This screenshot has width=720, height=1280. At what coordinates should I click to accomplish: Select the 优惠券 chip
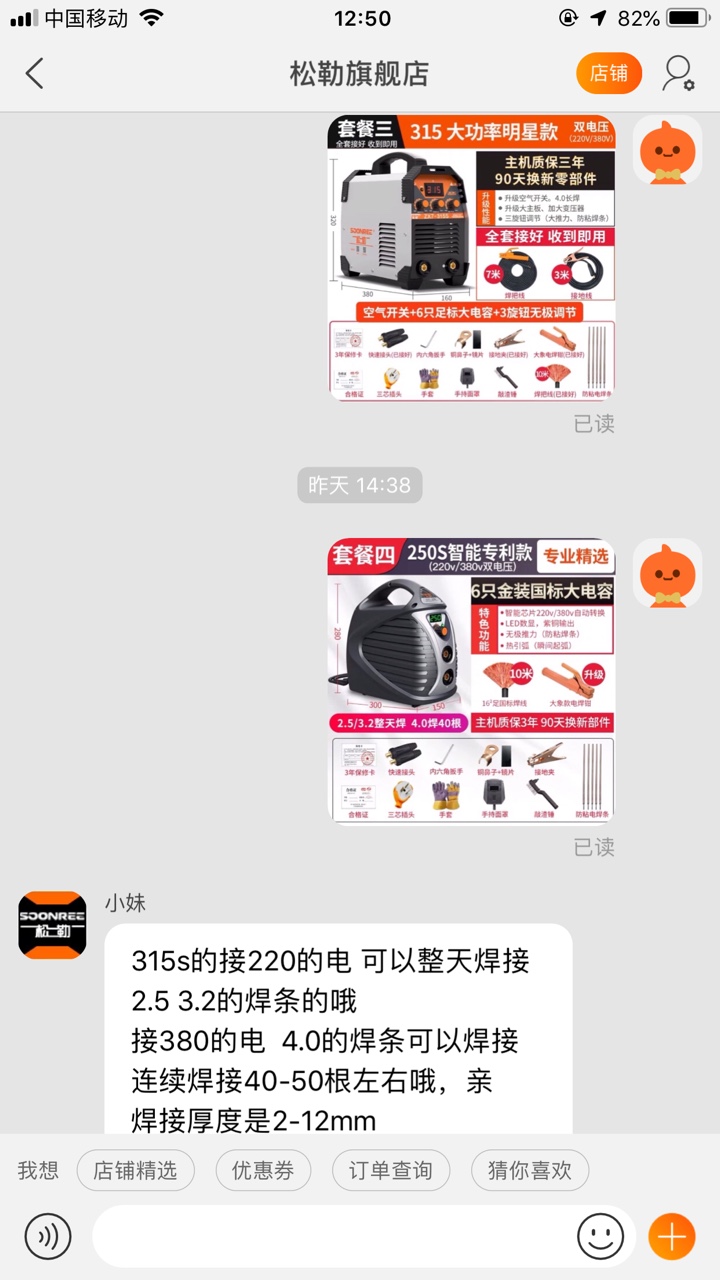click(263, 1170)
